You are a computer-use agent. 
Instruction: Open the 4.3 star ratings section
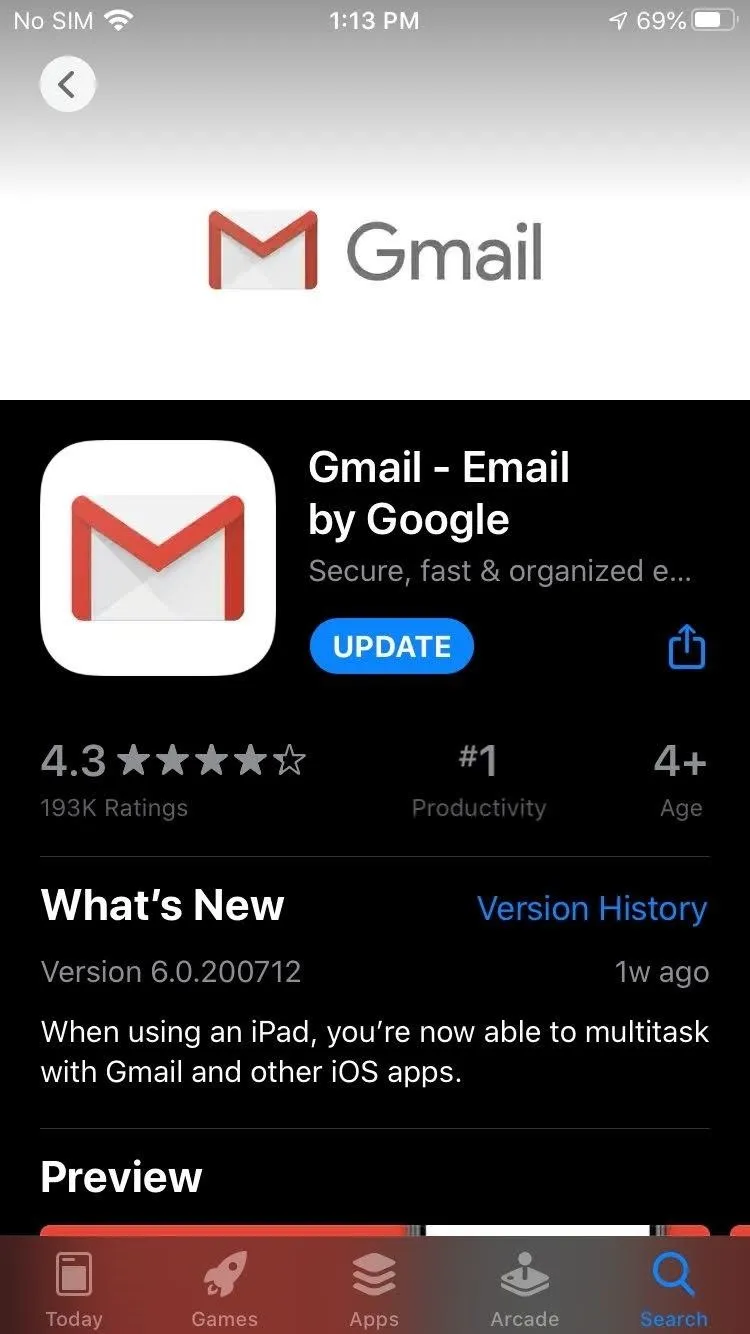(x=173, y=781)
